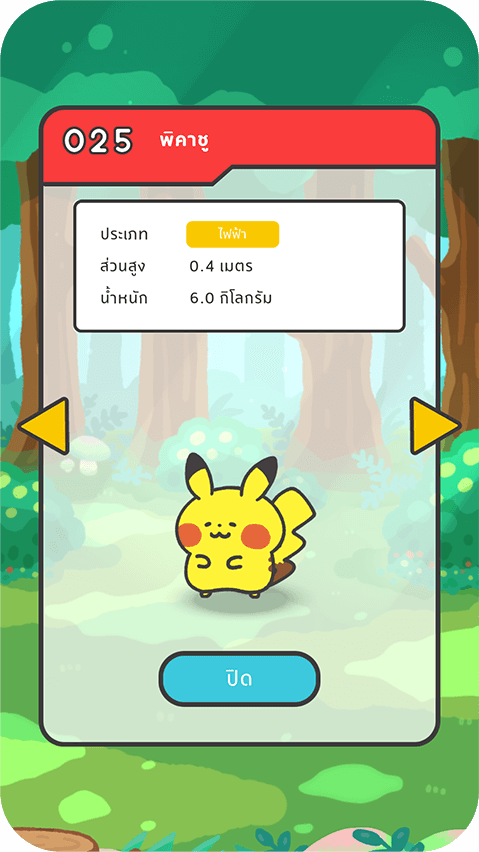The width and height of the screenshot is (479, 852).
Task: Close the Pikachu info card with ปิด
Action: click(x=239, y=679)
